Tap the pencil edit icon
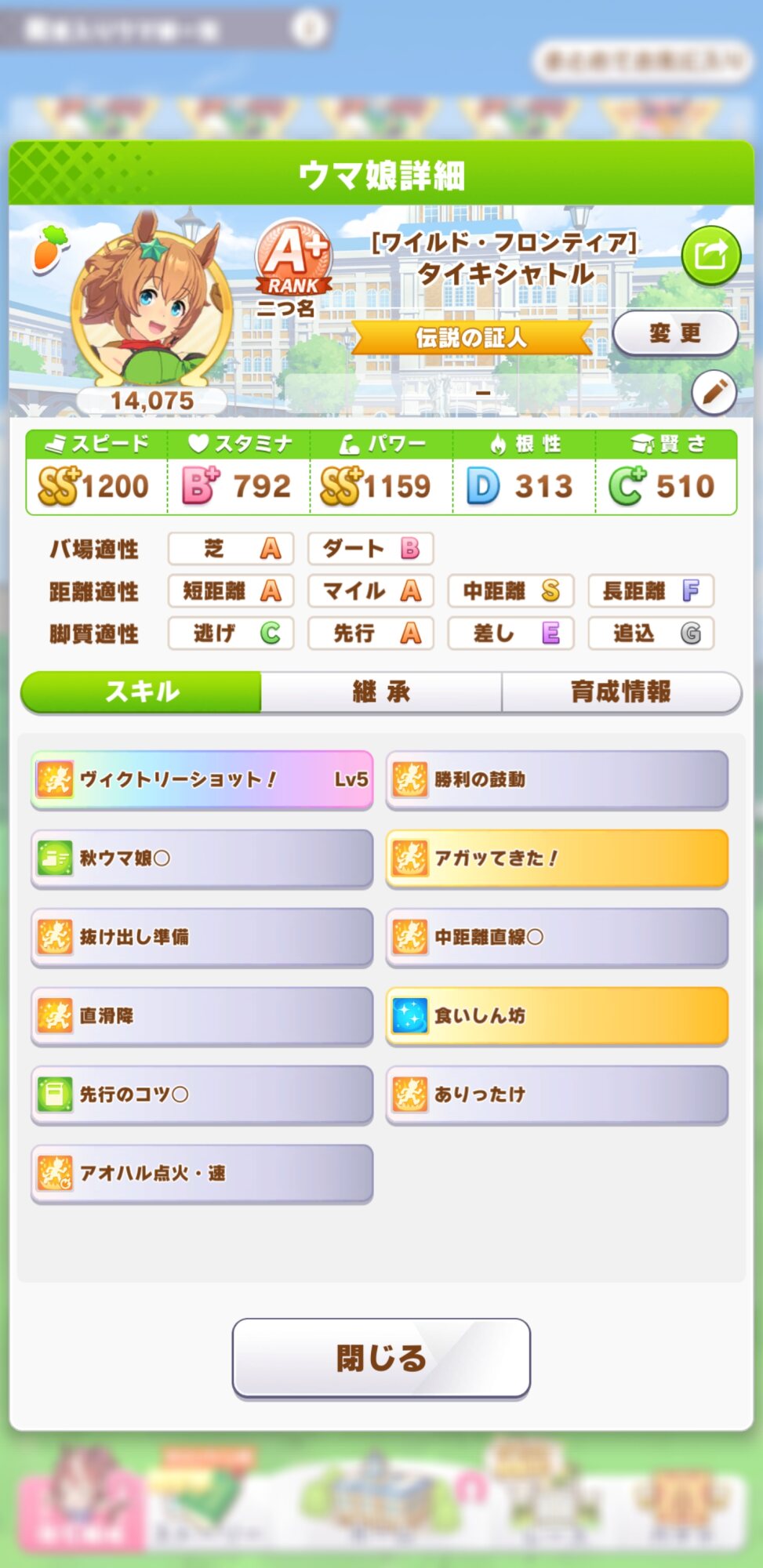The image size is (763, 1568). [714, 392]
